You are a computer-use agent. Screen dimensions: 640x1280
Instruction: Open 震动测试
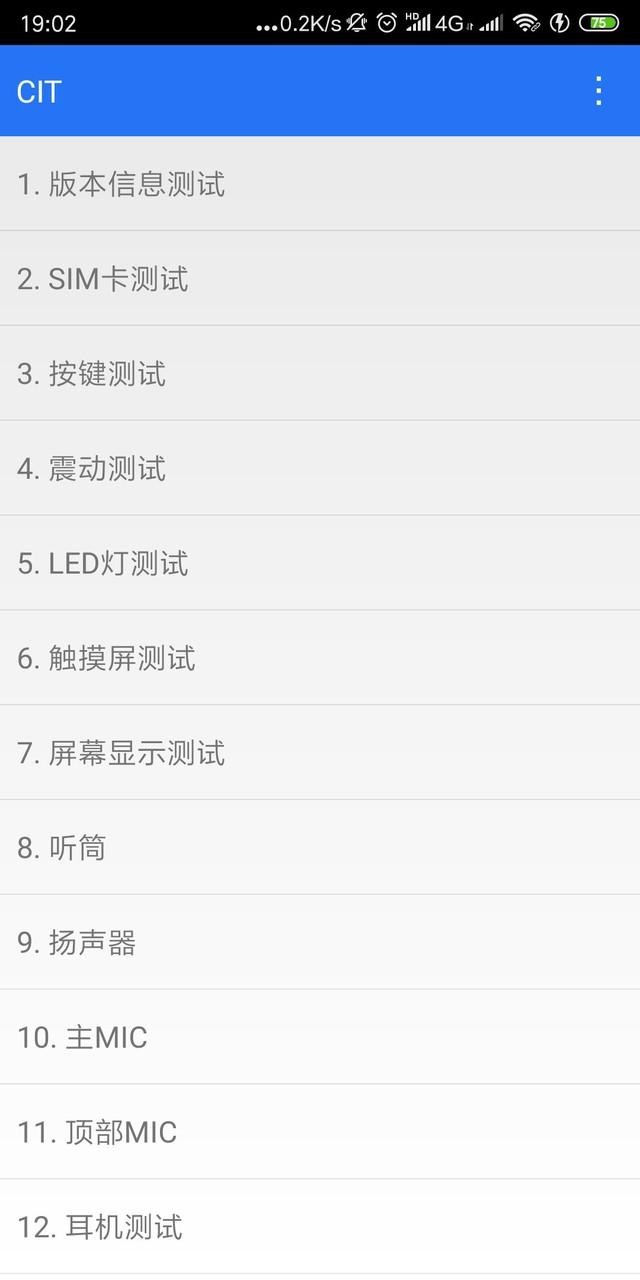(320, 468)
